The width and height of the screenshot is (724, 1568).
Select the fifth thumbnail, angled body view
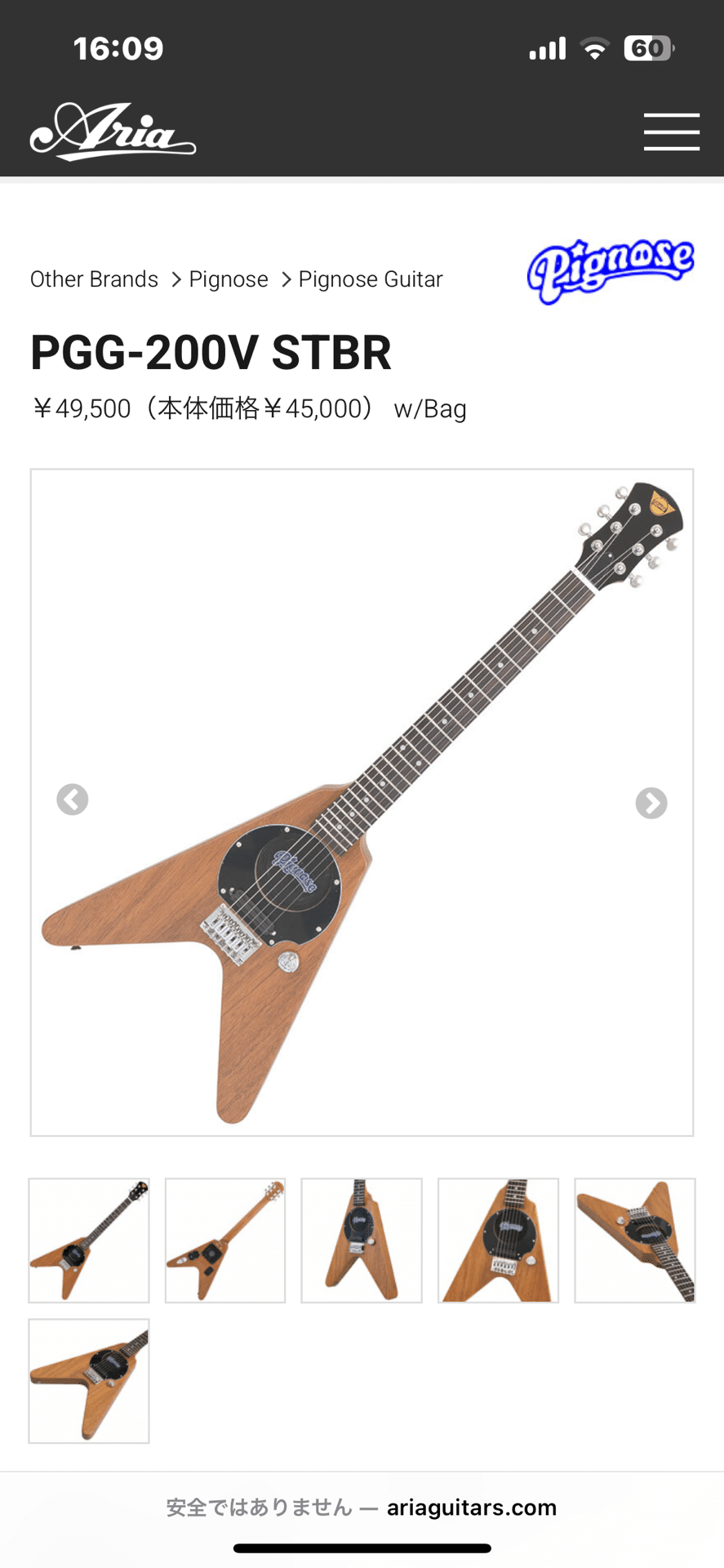click(x=634, y=1240)
